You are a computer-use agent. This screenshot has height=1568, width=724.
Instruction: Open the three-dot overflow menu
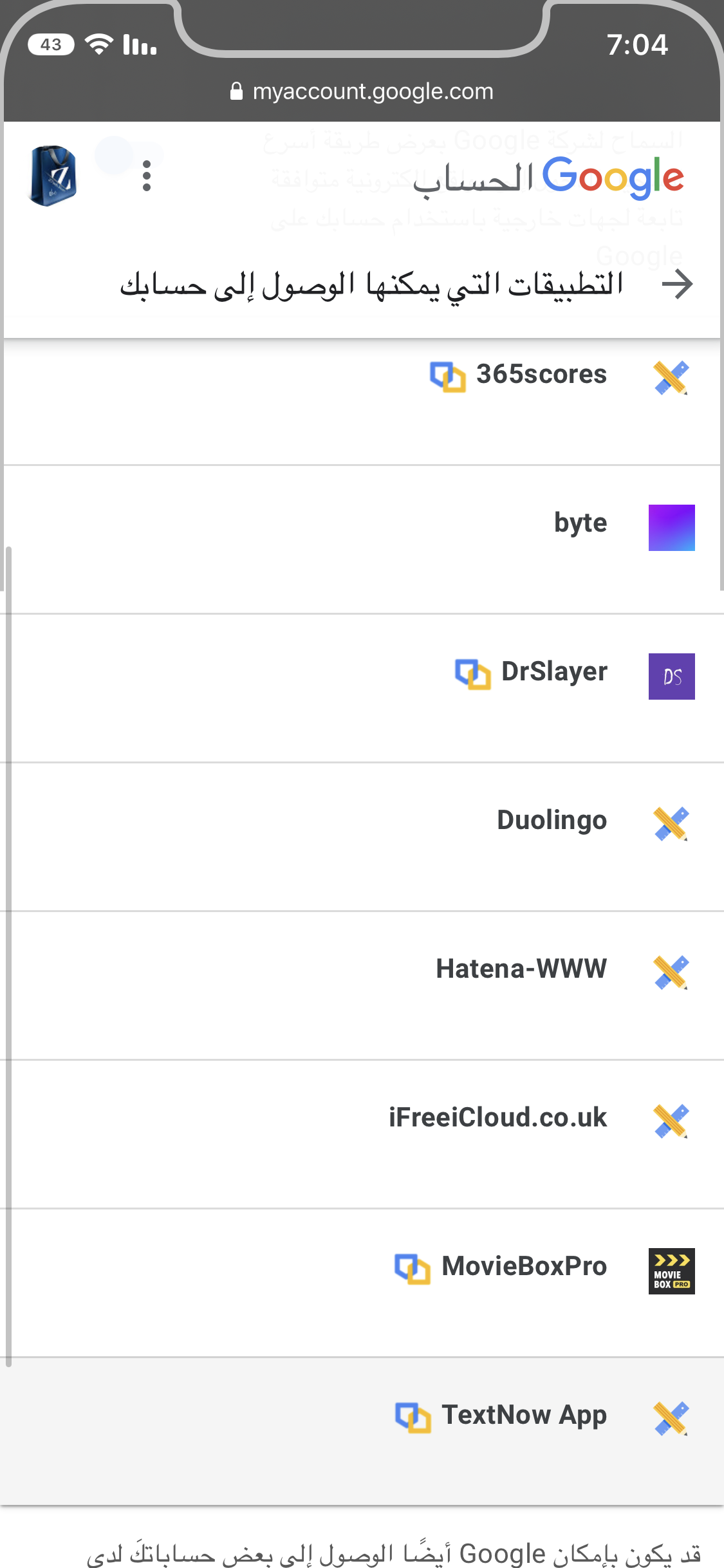tap(147, 176)
